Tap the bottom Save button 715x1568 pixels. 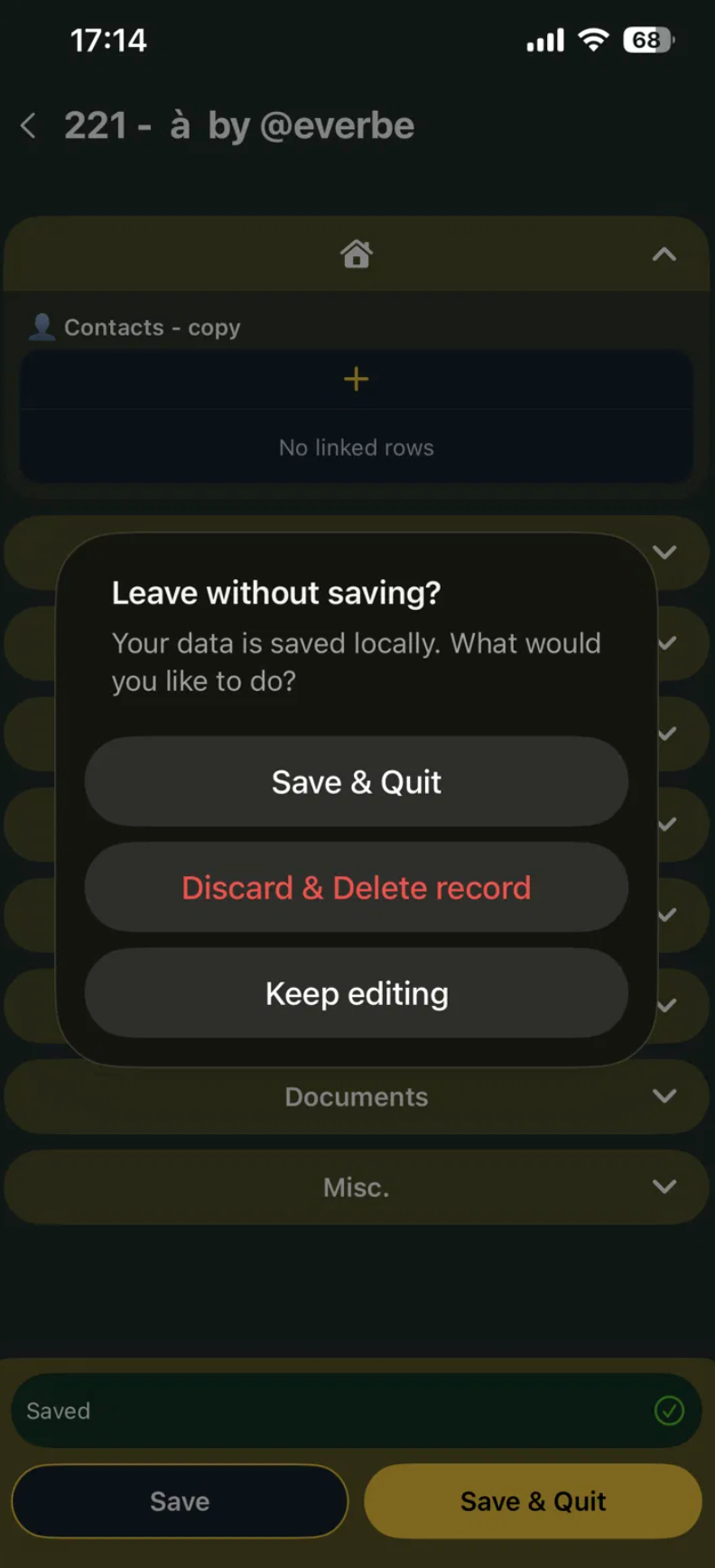(180, 1501)
